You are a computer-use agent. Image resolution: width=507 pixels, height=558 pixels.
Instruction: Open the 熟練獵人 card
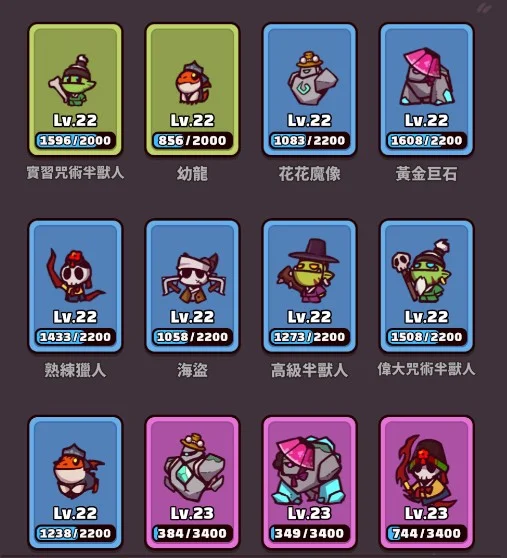coord(75,286)
